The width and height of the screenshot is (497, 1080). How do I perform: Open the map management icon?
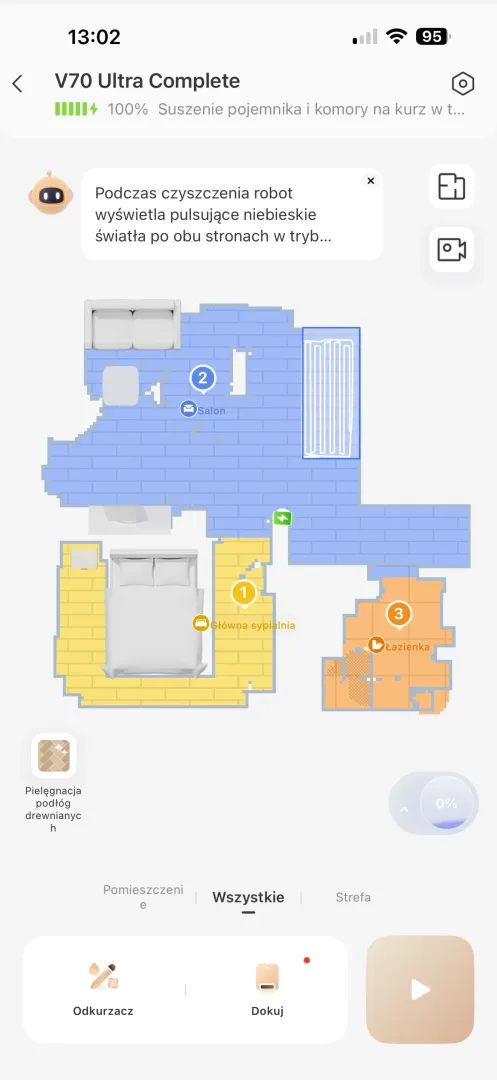452,186
